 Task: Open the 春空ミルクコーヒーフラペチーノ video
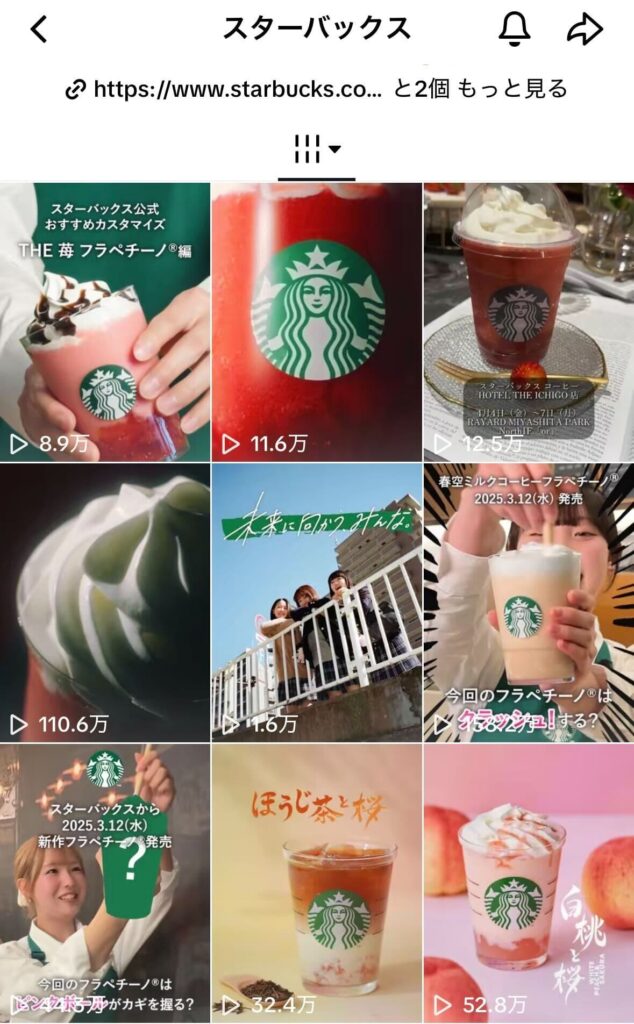[x=528, y=602]
